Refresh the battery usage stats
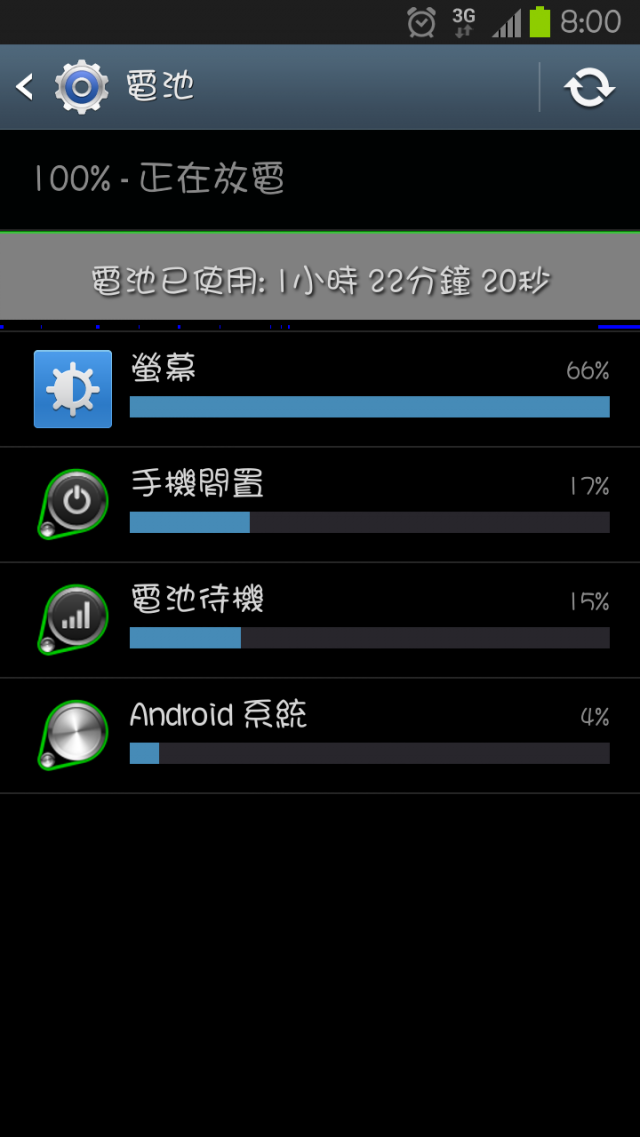The image size is (640, 1138). click(x=590, y=88)
